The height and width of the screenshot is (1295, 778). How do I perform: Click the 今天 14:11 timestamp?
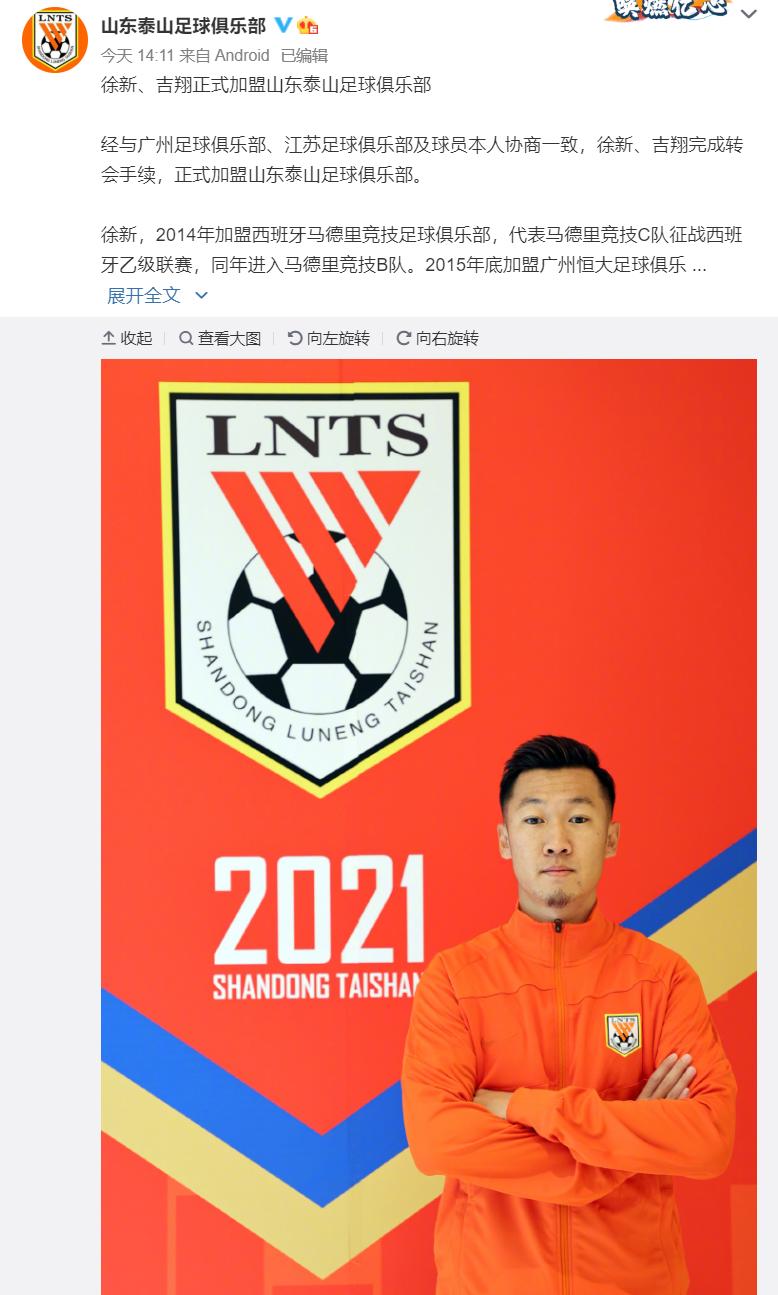pos(136,56)
